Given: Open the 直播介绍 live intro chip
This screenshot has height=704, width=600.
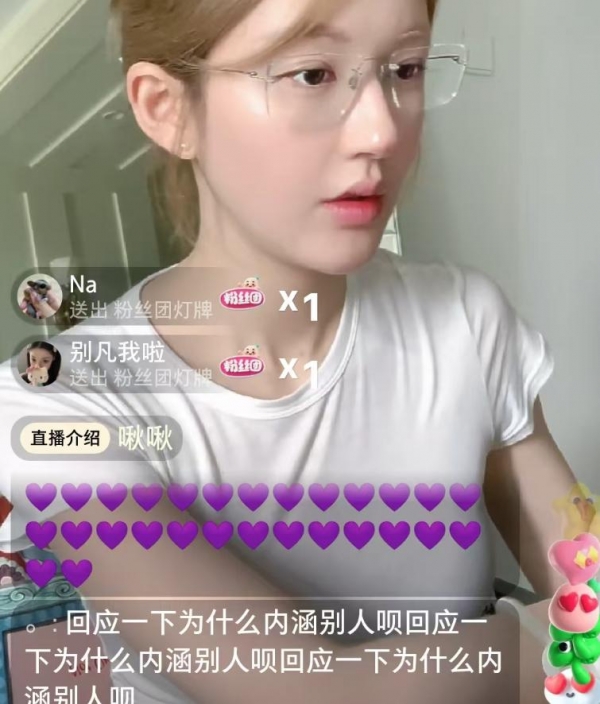Looking at the screenshot, I should [66, 438].
